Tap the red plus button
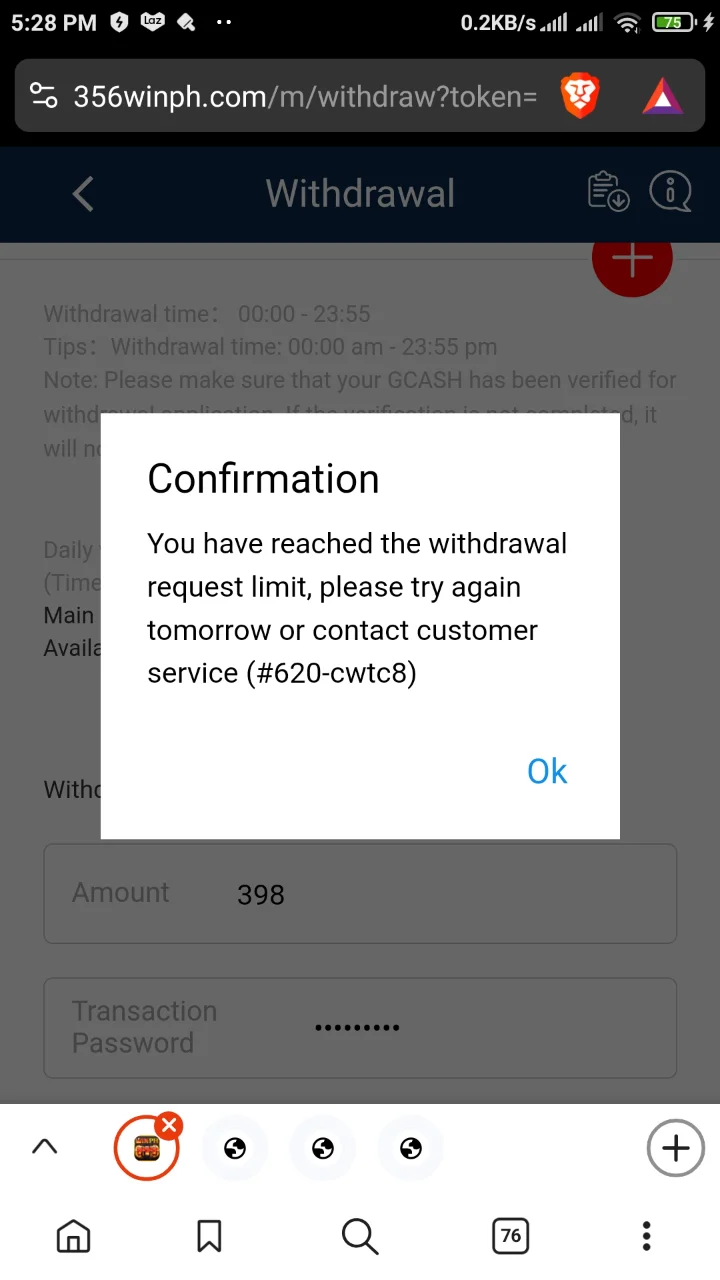The image size is (720, 1280). tap(632, 260)
